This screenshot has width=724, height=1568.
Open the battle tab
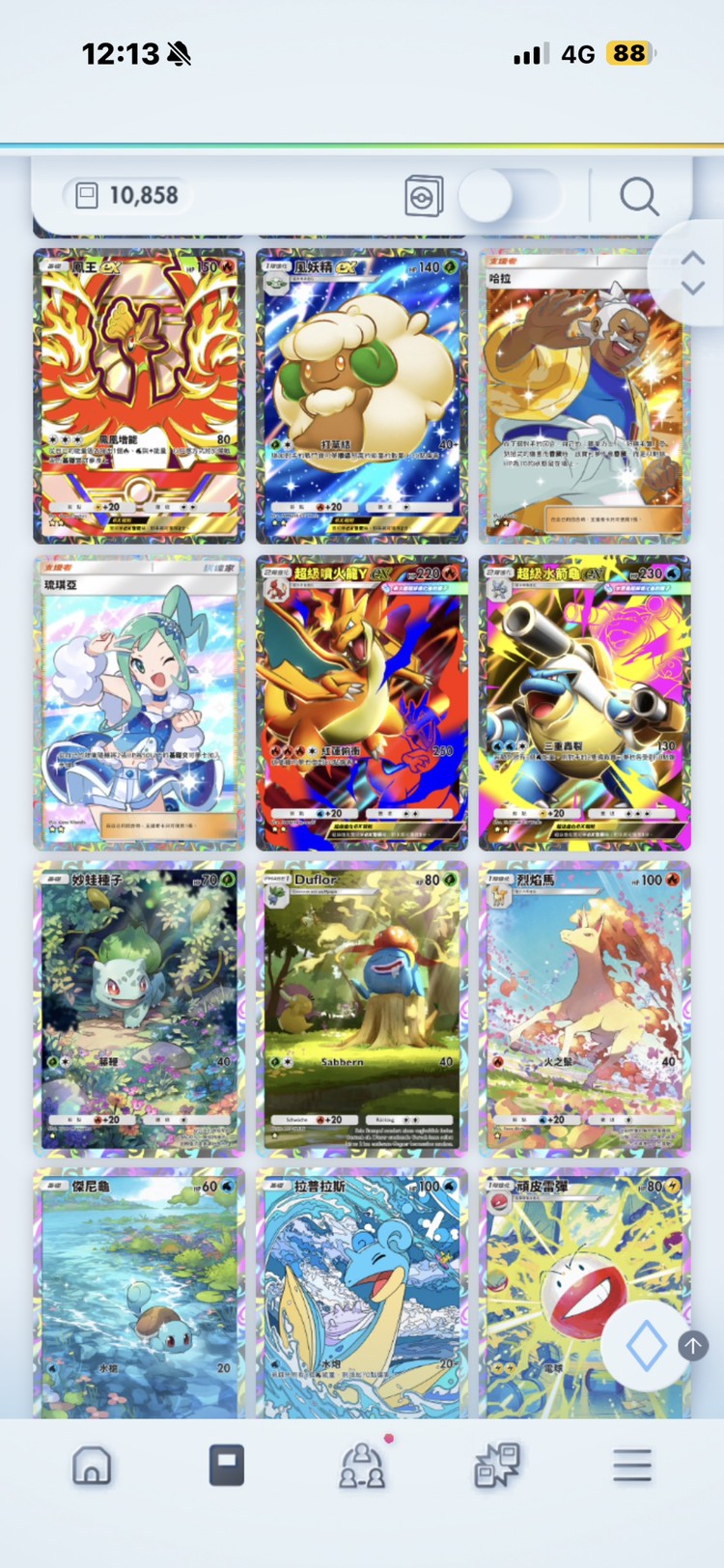pos(497,1466)
